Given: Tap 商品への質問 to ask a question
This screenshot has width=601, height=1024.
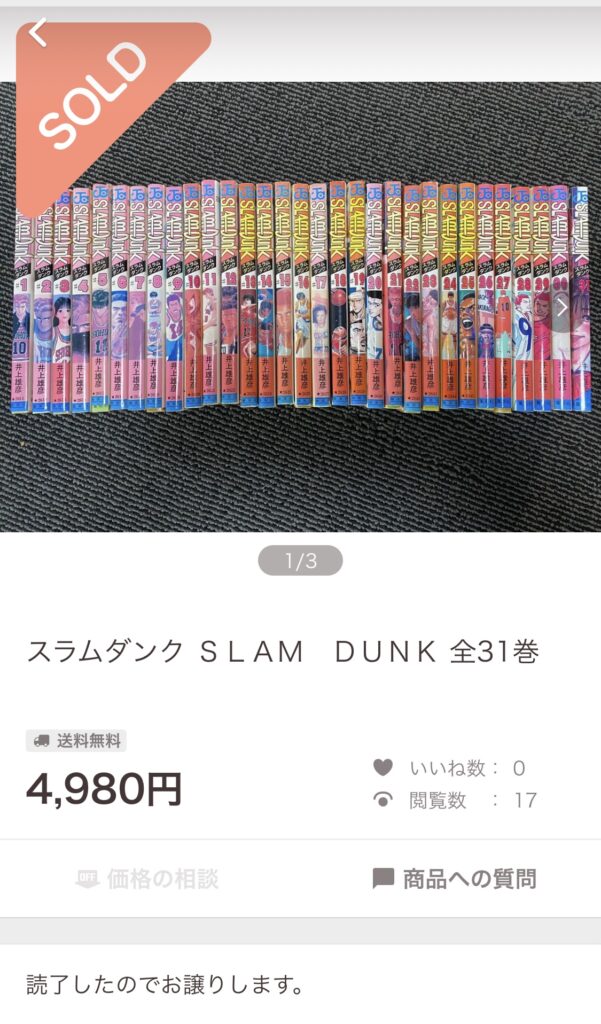Looking at the screenshot, I should [453, 879].
